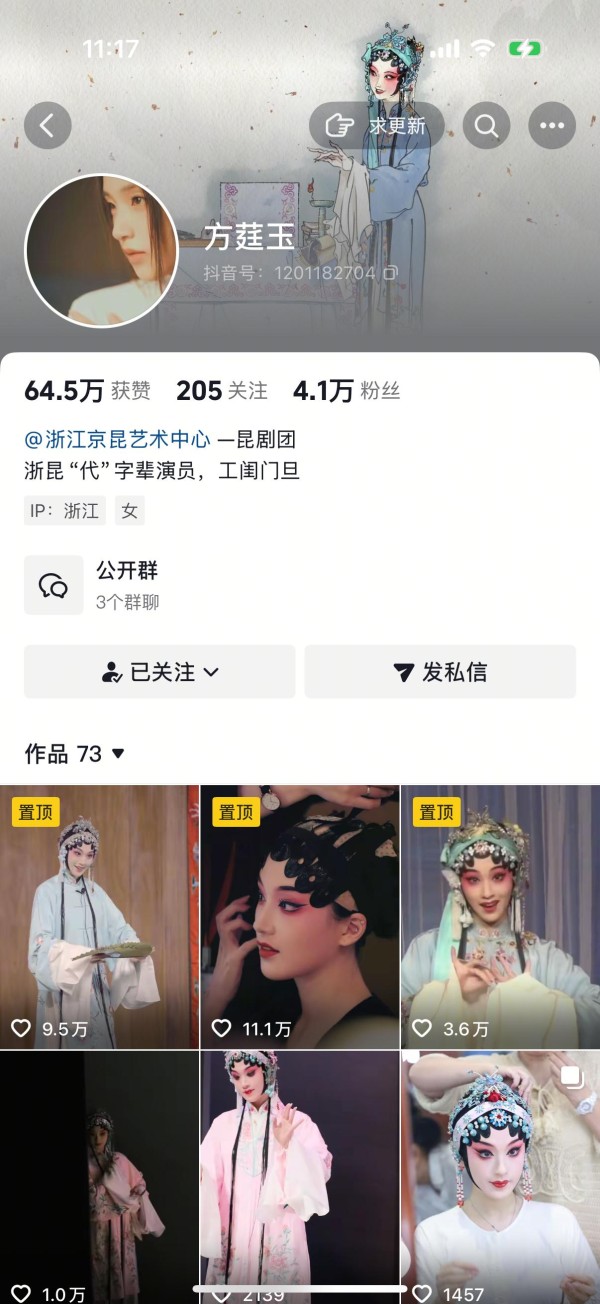
Task: View the 64.5万 获赞 likes count
Action: 87,391
